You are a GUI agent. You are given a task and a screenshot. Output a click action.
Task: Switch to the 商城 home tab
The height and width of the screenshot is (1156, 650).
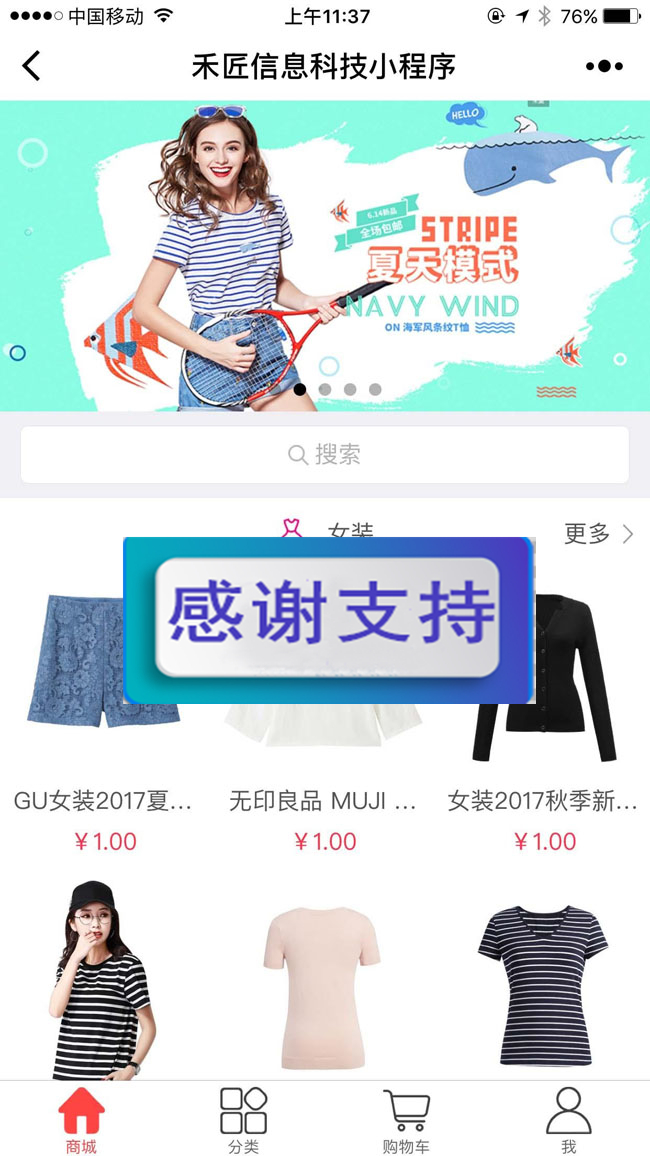coord(81,1120)
